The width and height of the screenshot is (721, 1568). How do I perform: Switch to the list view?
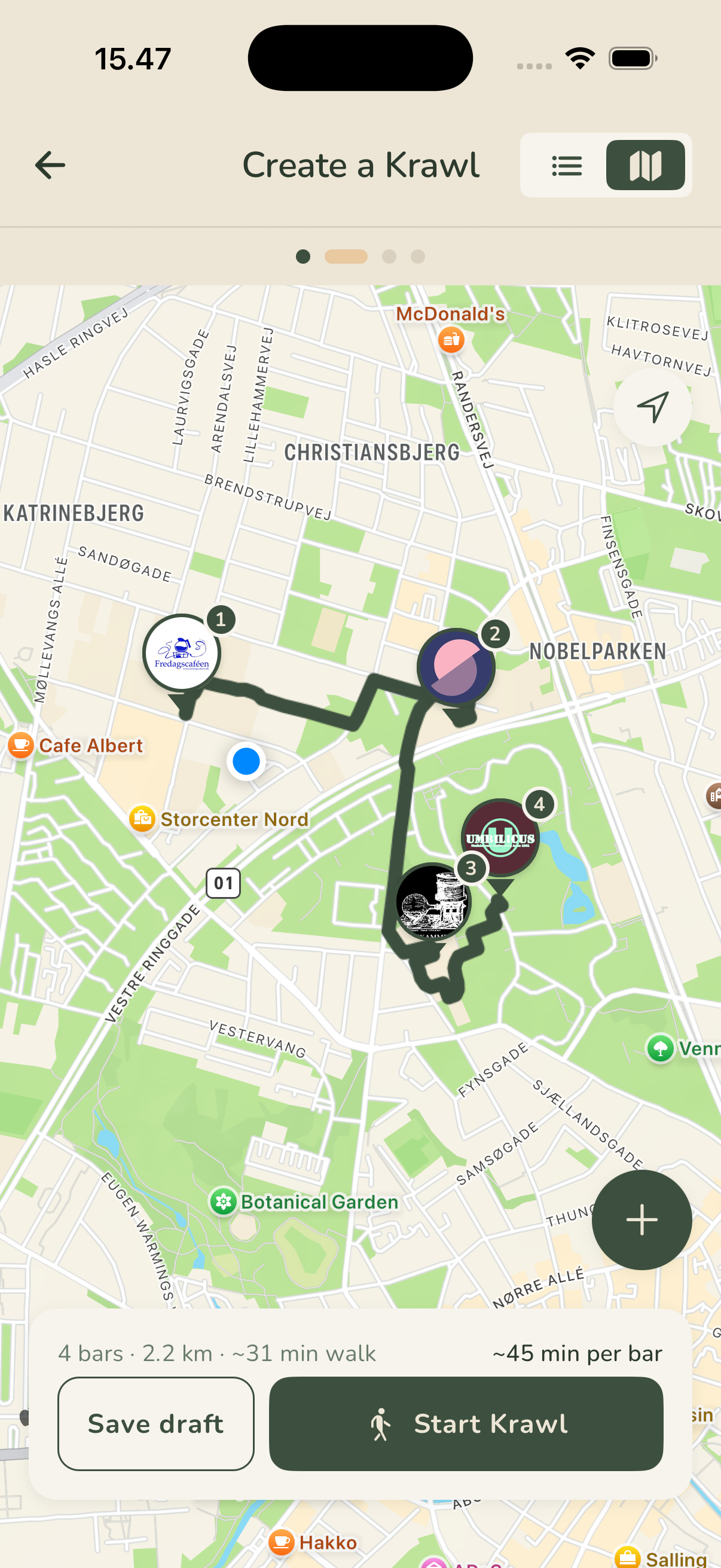pyautogui.click(x=566, y=166)
